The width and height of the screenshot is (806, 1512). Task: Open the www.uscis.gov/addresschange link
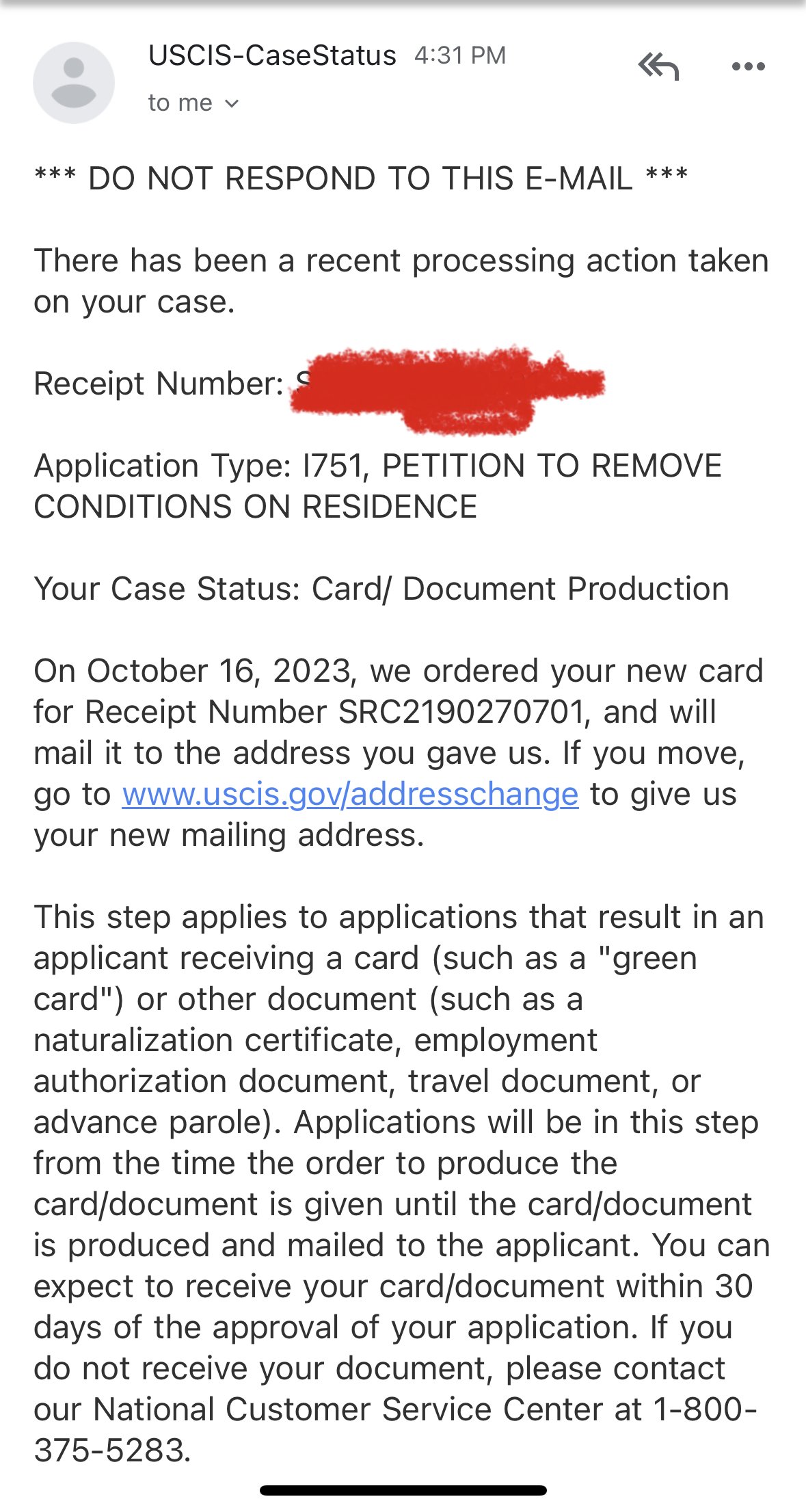pos(350,795)
